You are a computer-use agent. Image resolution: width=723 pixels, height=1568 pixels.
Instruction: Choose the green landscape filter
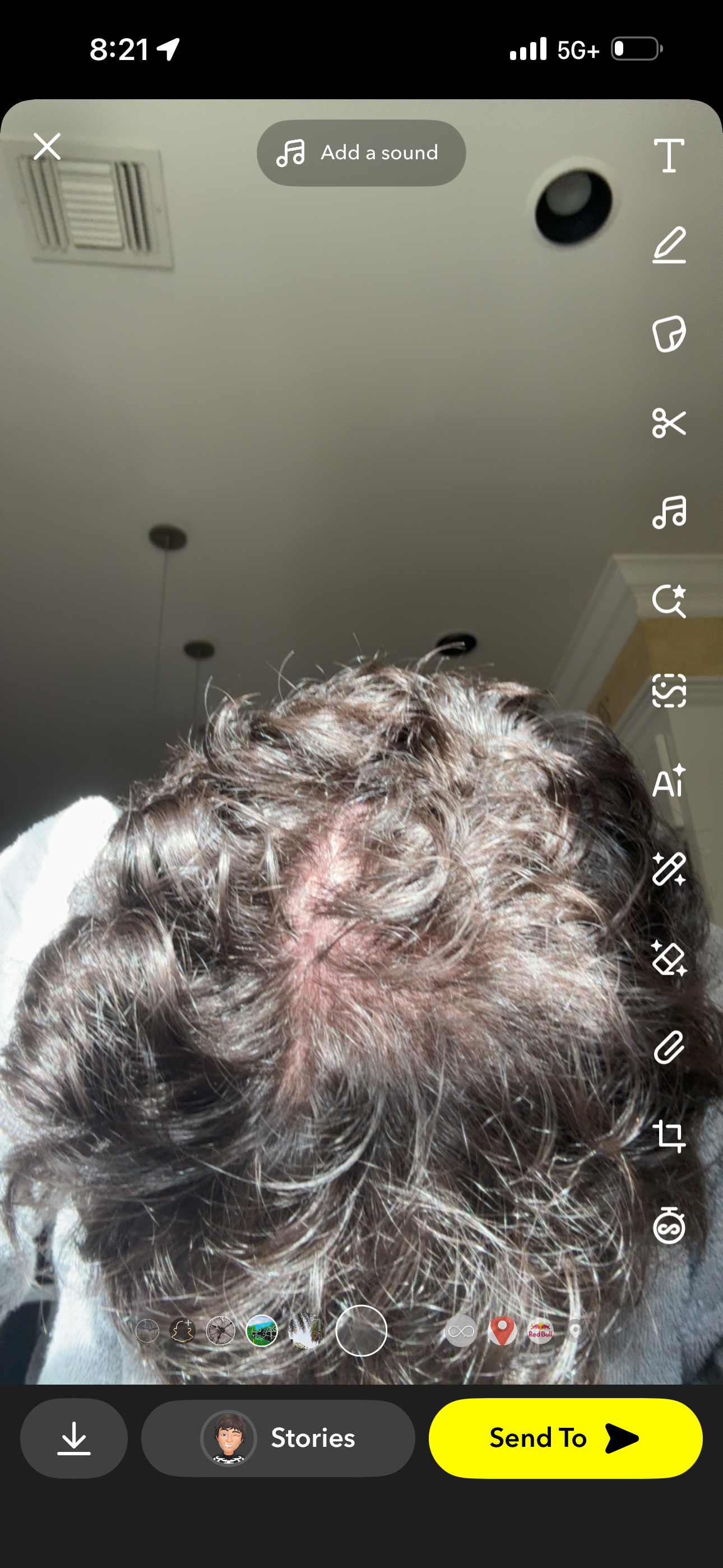pos(262,1331)
